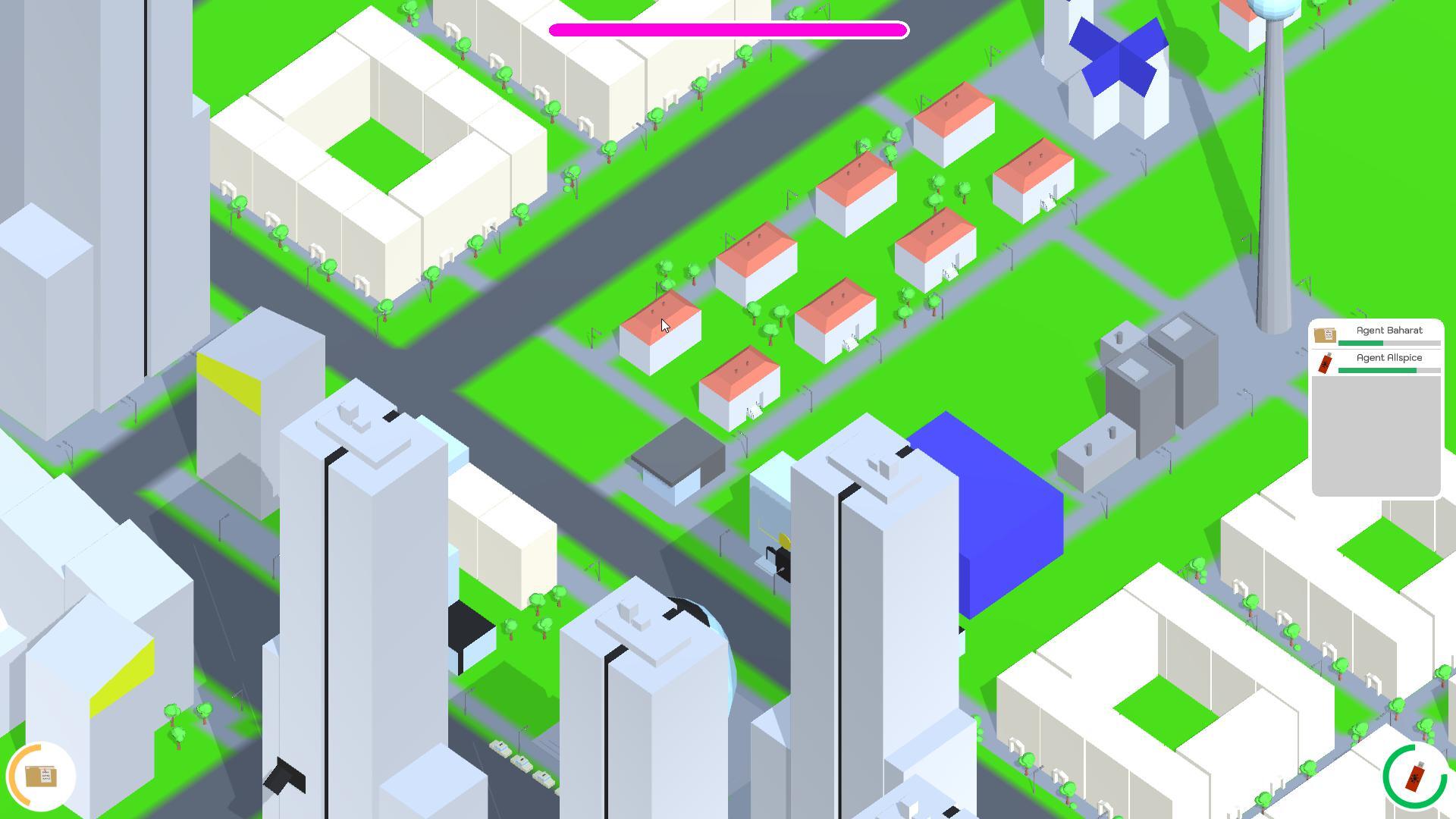1456x819 pixels.
Task: Select Agent Baharat in the agent list
Action: (1377, 334)
